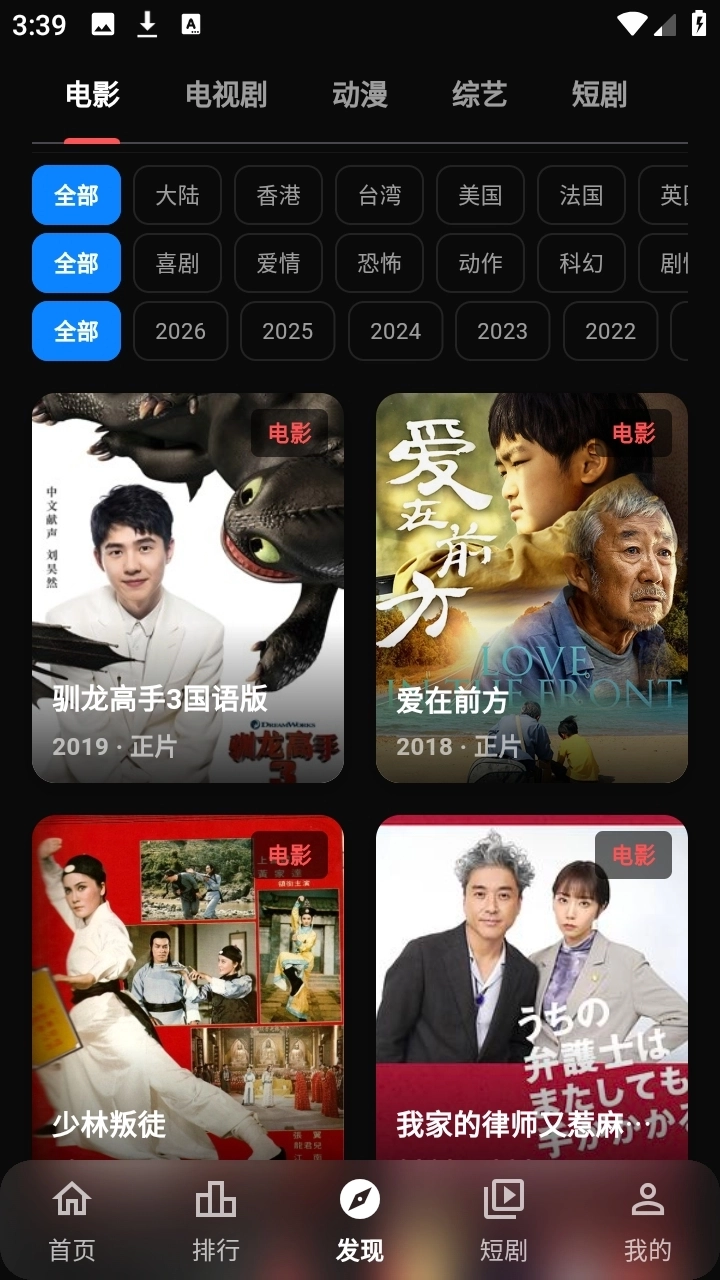Screen dimensions: 720x1280
Task: Switch to the 动漫 tab
Action: pos(360,95)
